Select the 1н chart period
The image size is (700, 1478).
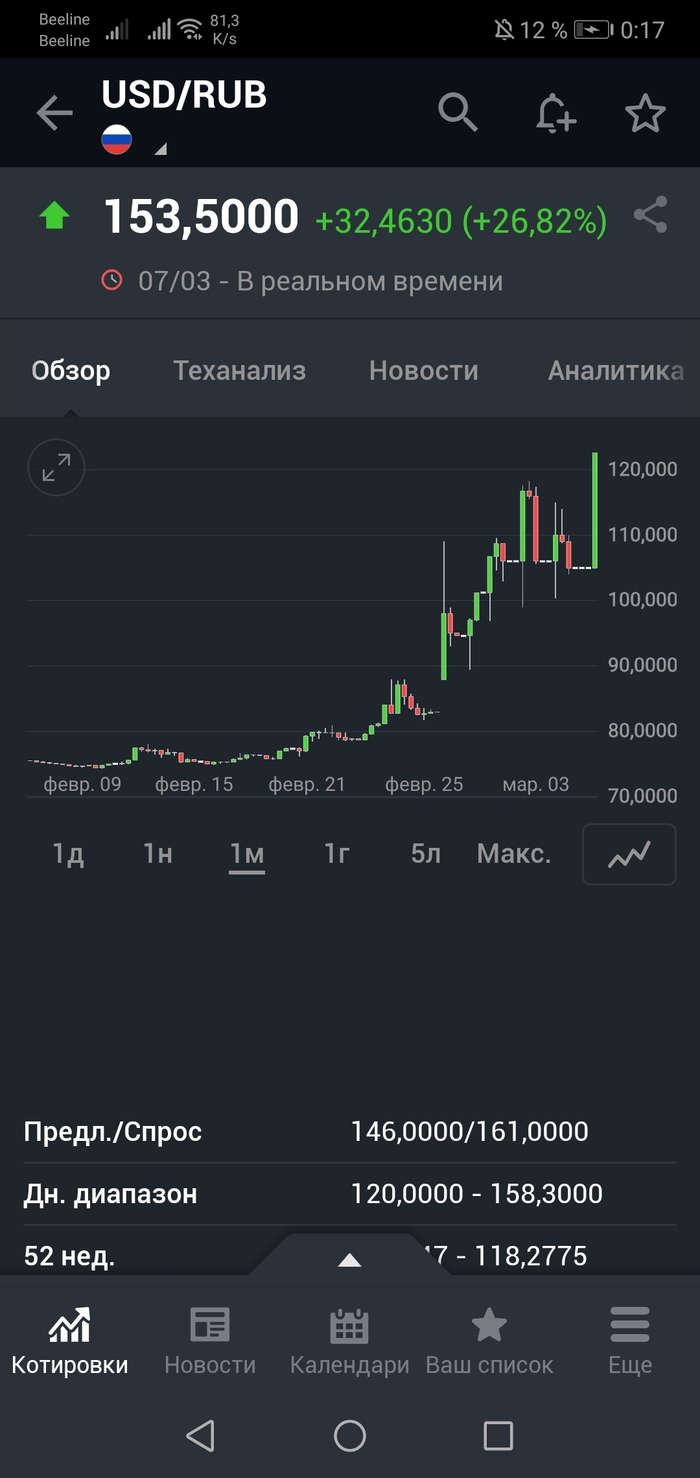tap(157, 854)
